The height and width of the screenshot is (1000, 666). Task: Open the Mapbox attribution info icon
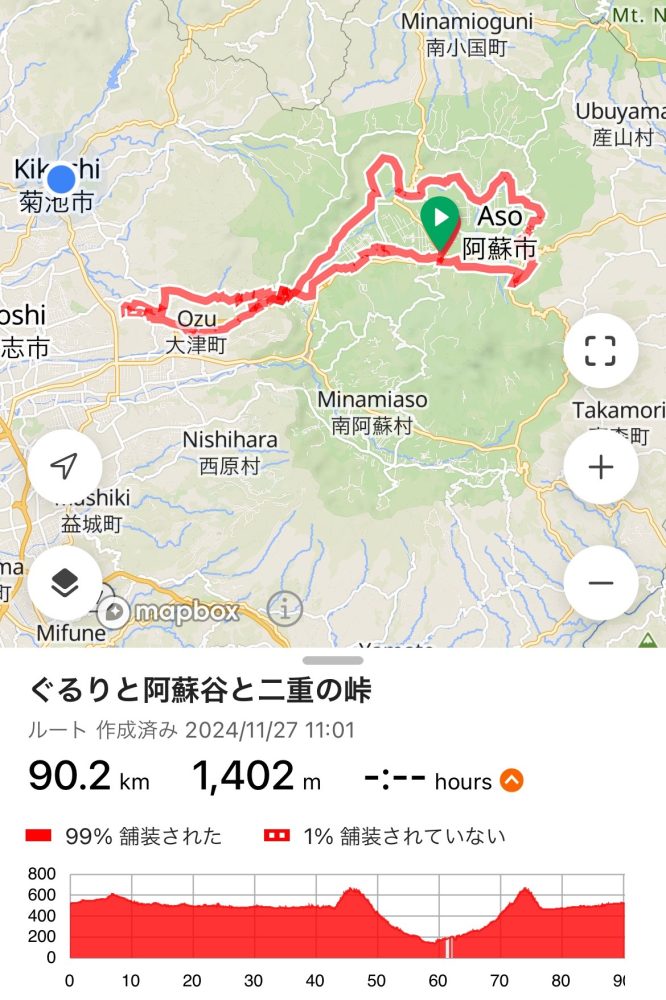[x=285, y=607]
